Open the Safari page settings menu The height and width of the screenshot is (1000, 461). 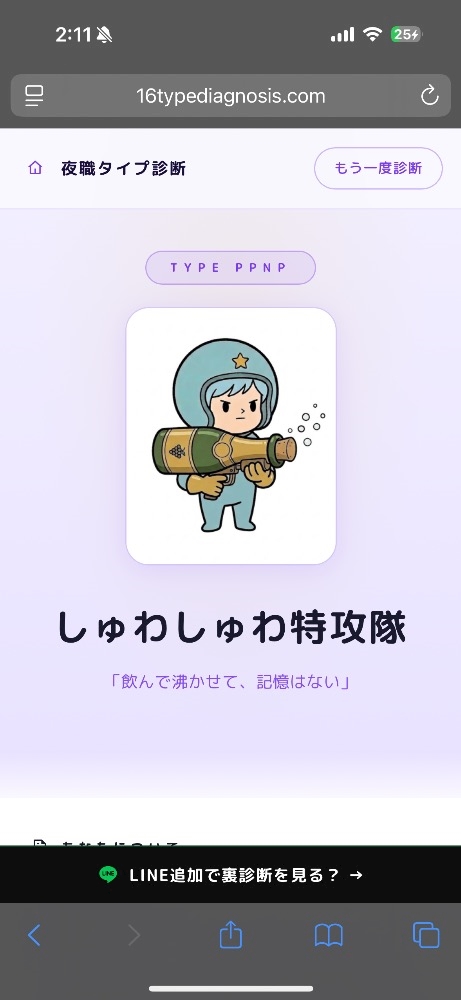click(x=34, y=96)
